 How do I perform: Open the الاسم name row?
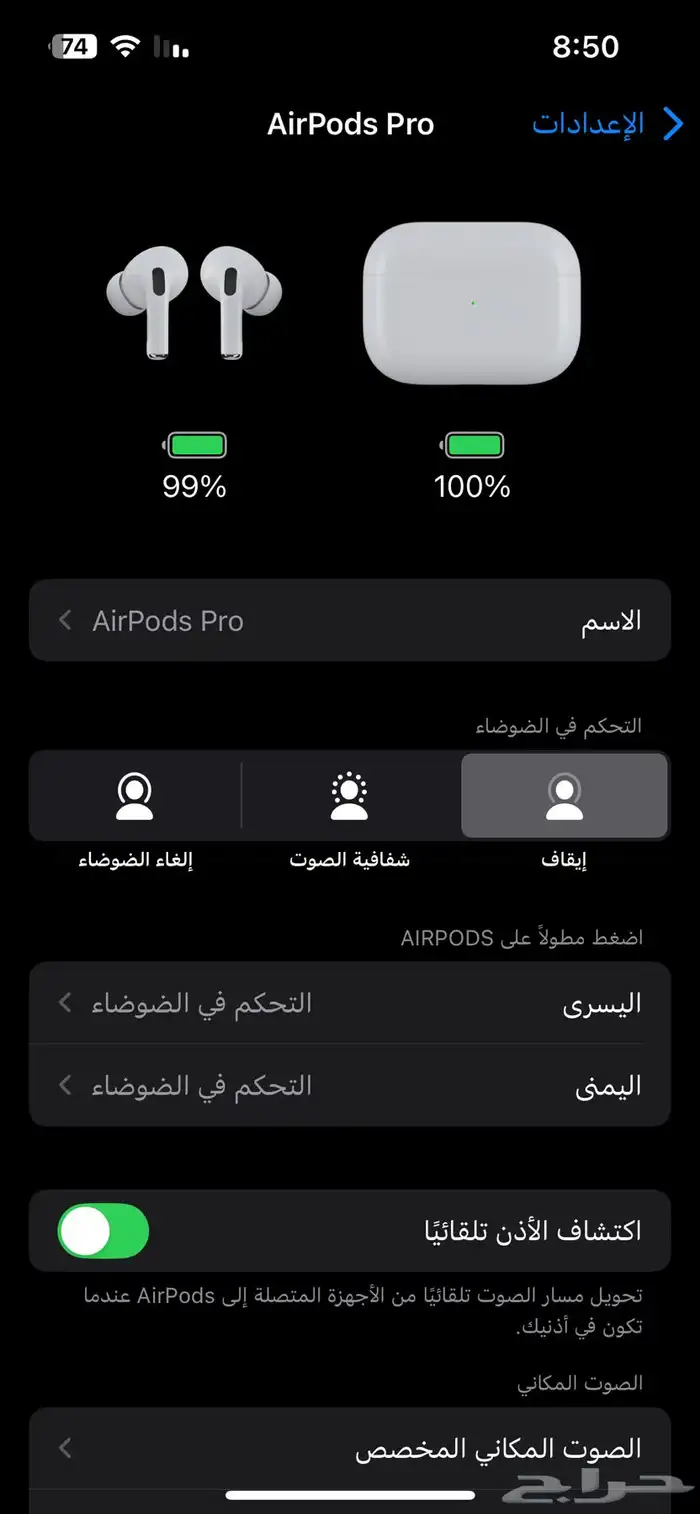point(350,620)
